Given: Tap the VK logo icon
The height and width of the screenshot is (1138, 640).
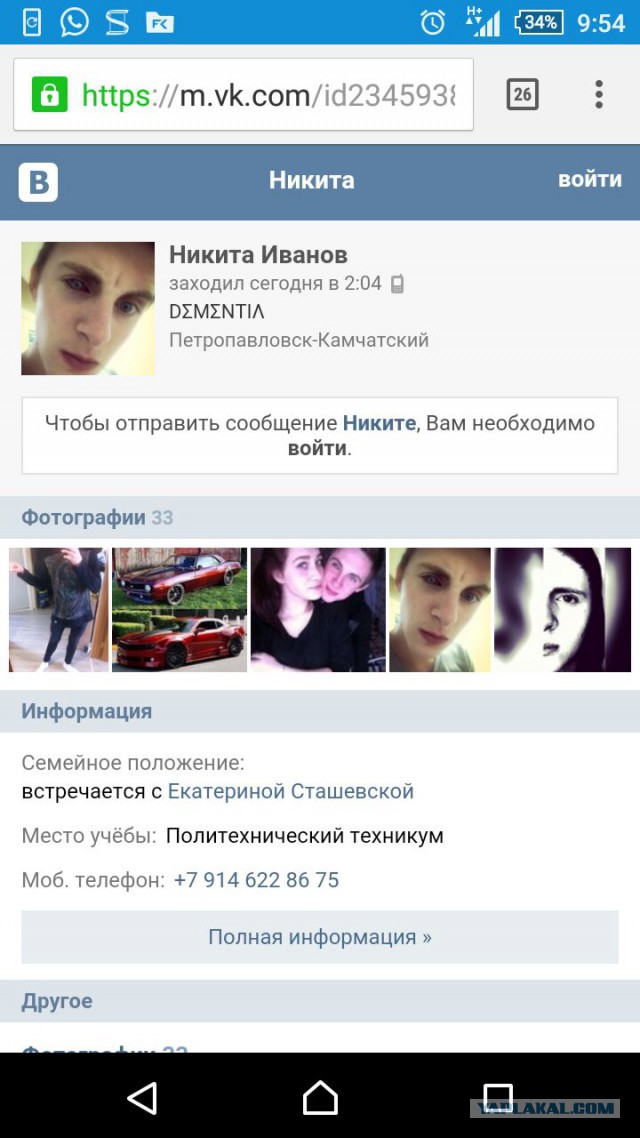Looking at the screenshot, I should [39, 182].
